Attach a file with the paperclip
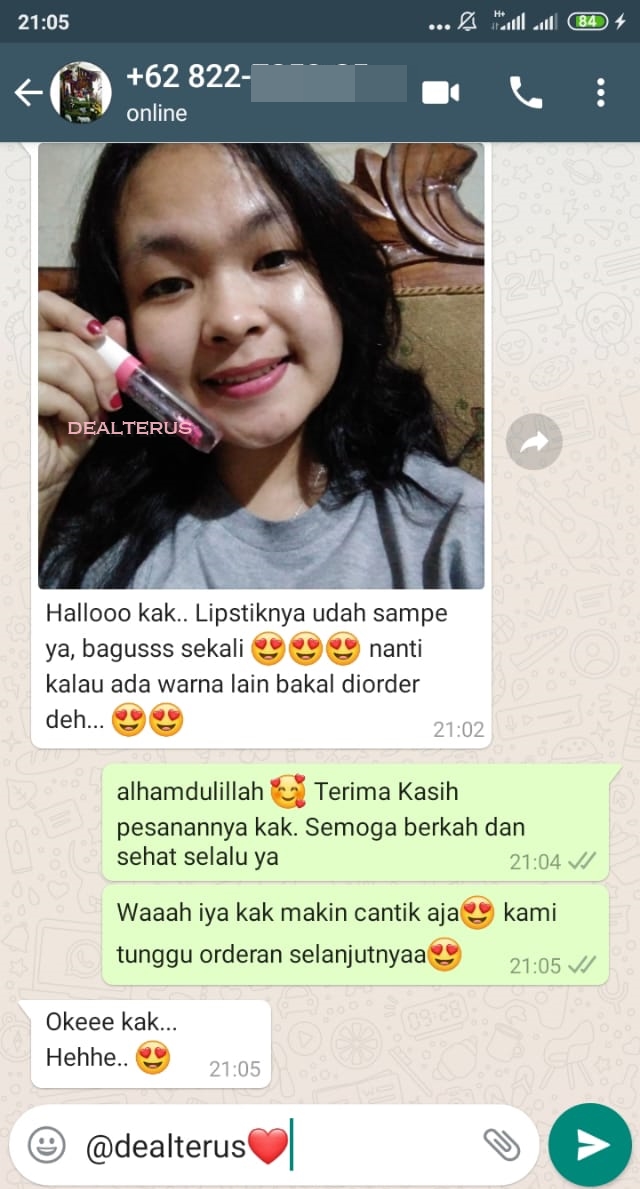Viewport: 640px width, 1189px height. coord(500,1145)
